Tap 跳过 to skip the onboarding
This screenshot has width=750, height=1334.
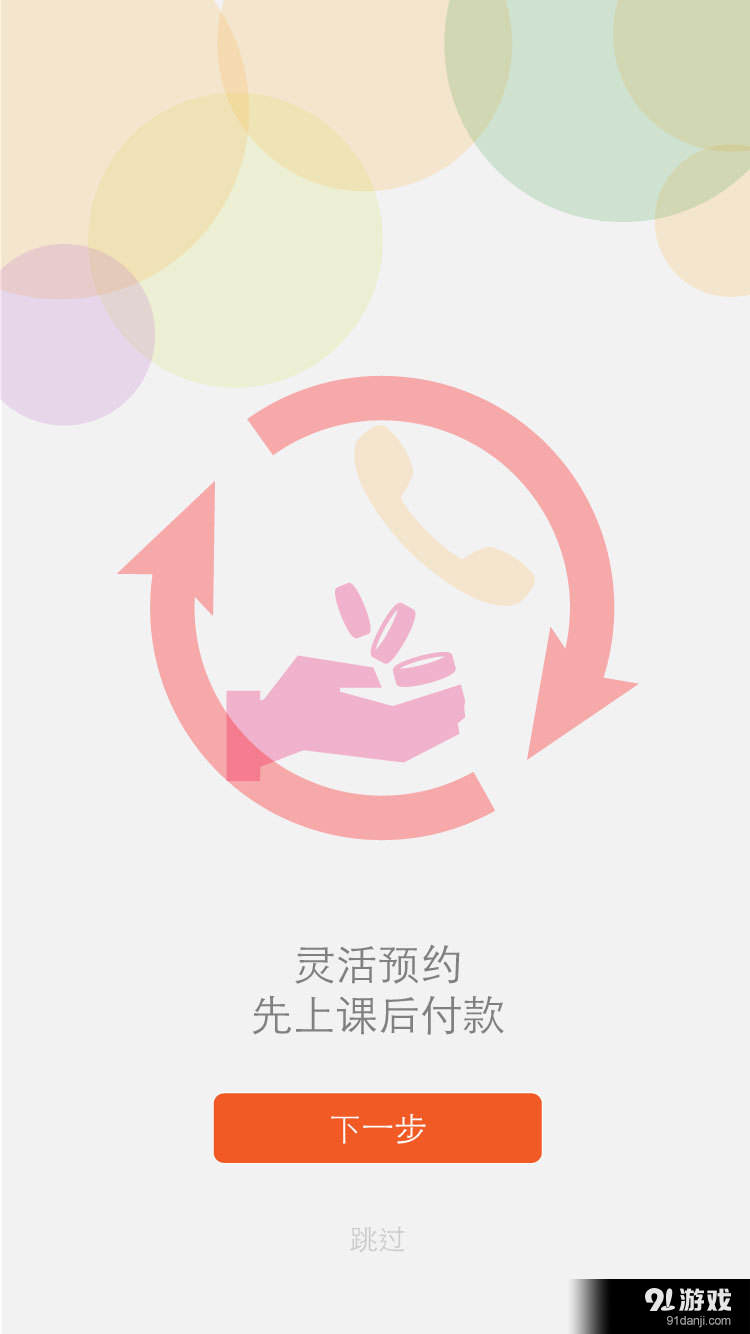point(375,1237)
